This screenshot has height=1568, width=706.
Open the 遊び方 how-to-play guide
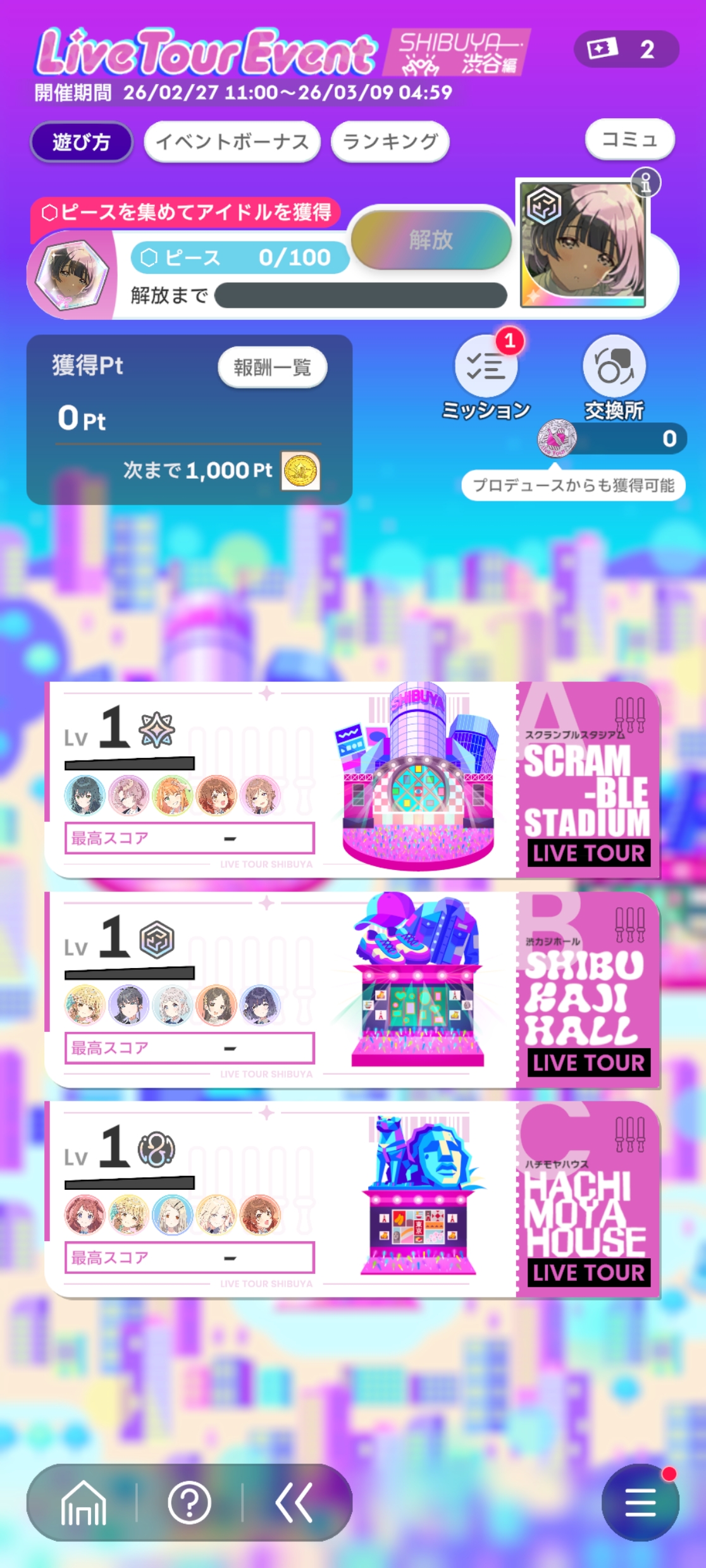point(81,142)
